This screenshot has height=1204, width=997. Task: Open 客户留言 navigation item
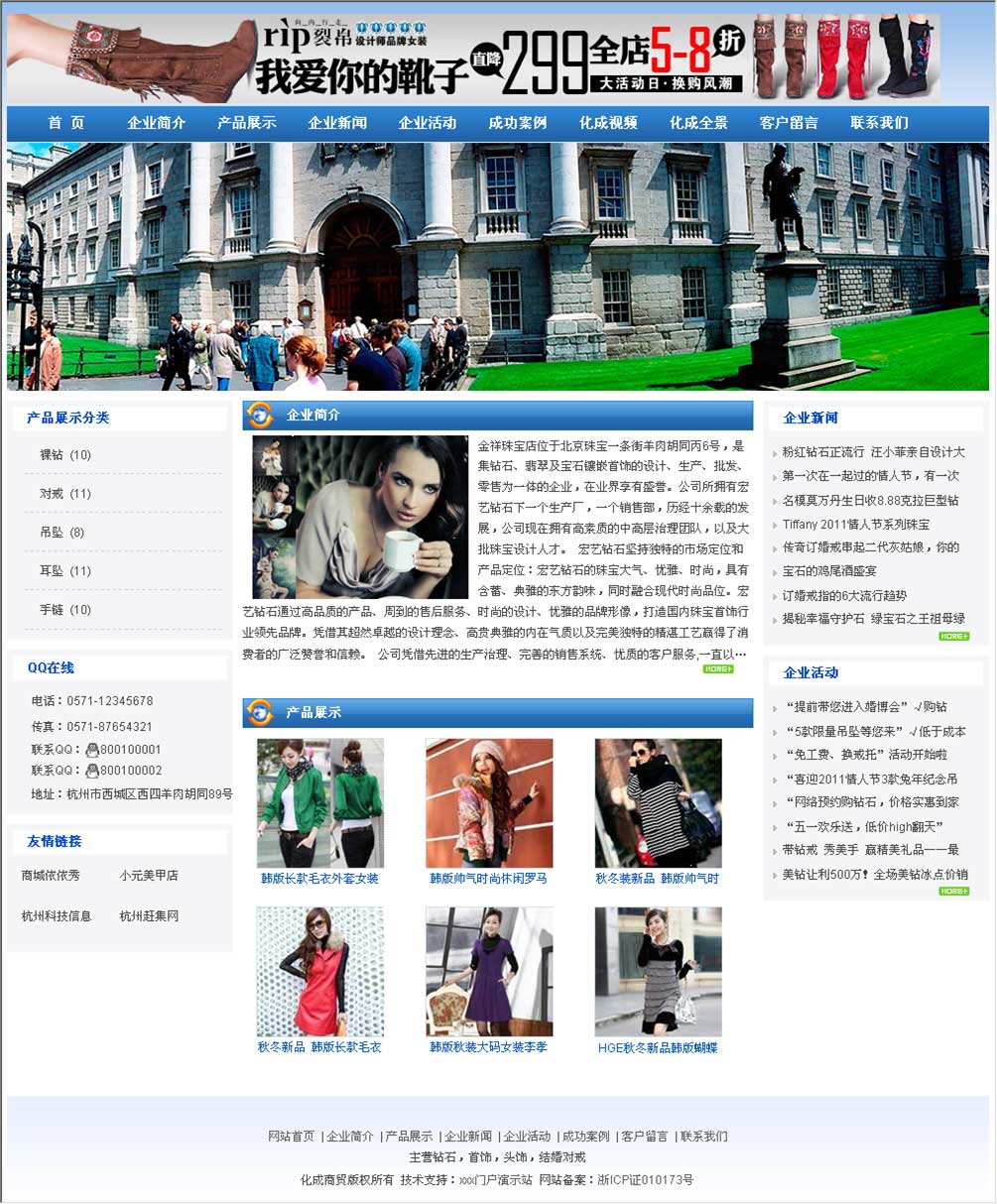(789, 123)
